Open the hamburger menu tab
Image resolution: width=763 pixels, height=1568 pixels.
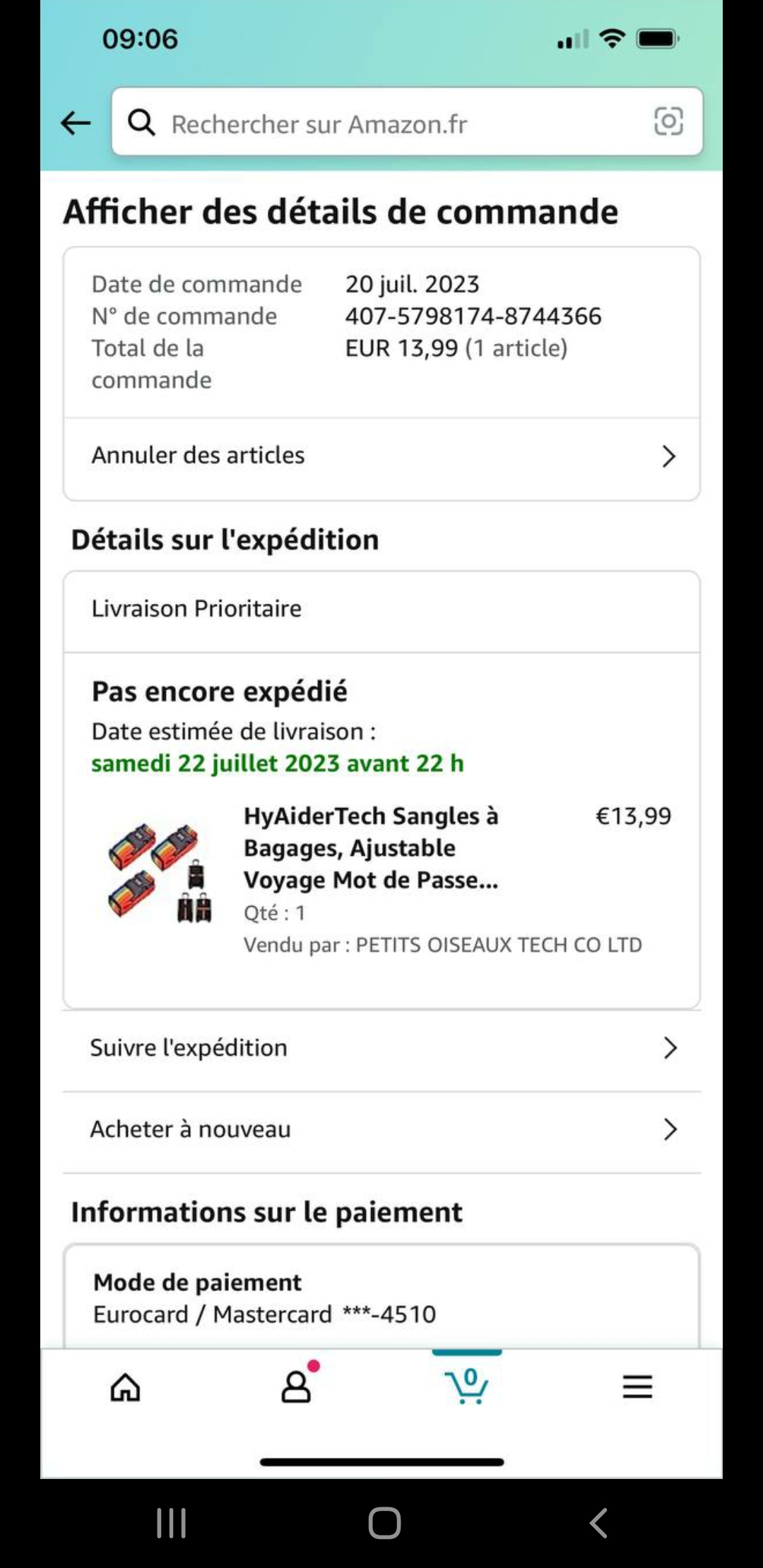[x=637, y=1387]
